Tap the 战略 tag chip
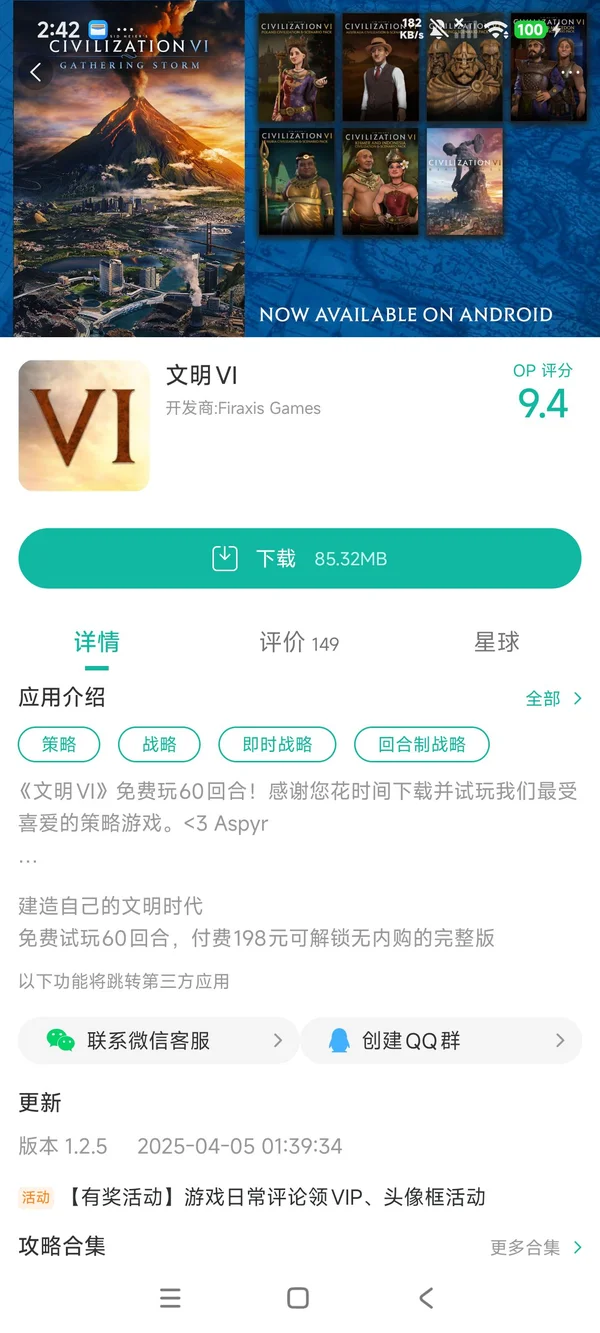The image size is (600, 1333). click(x=159, y=744)
